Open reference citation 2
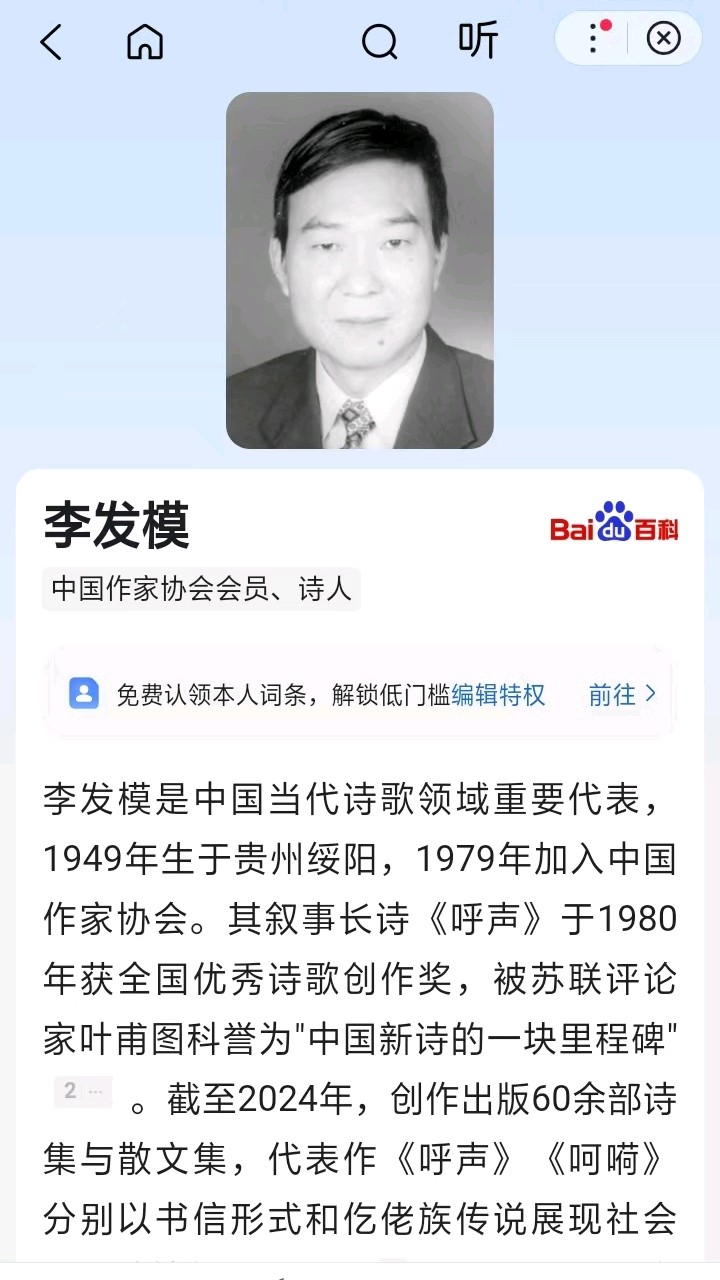Viewport: 720px width, 1280px height. coord(82,1091)
